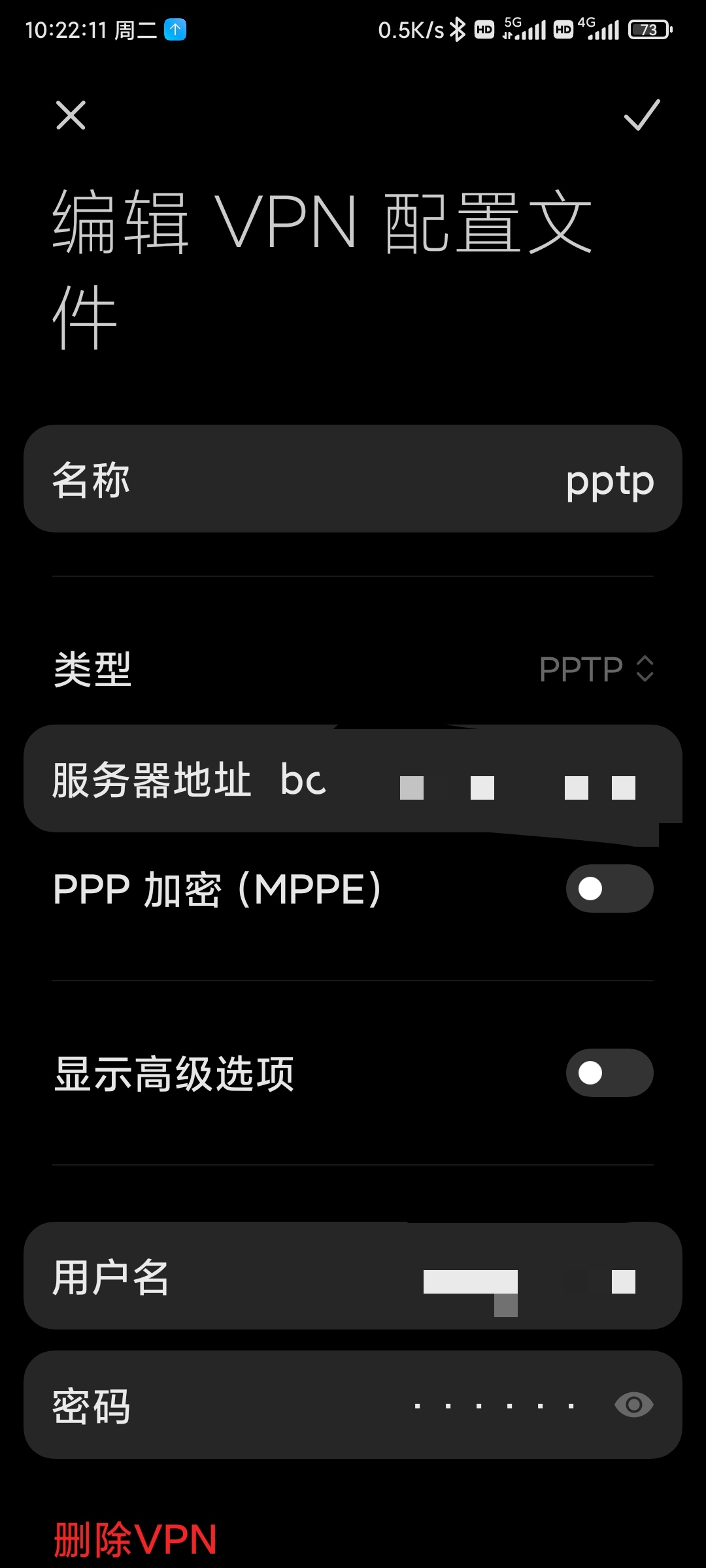The height and width of the screenshot is (1568, 706).
Task: Tap the checkmark to save the VPN profile
Action: 639,118
